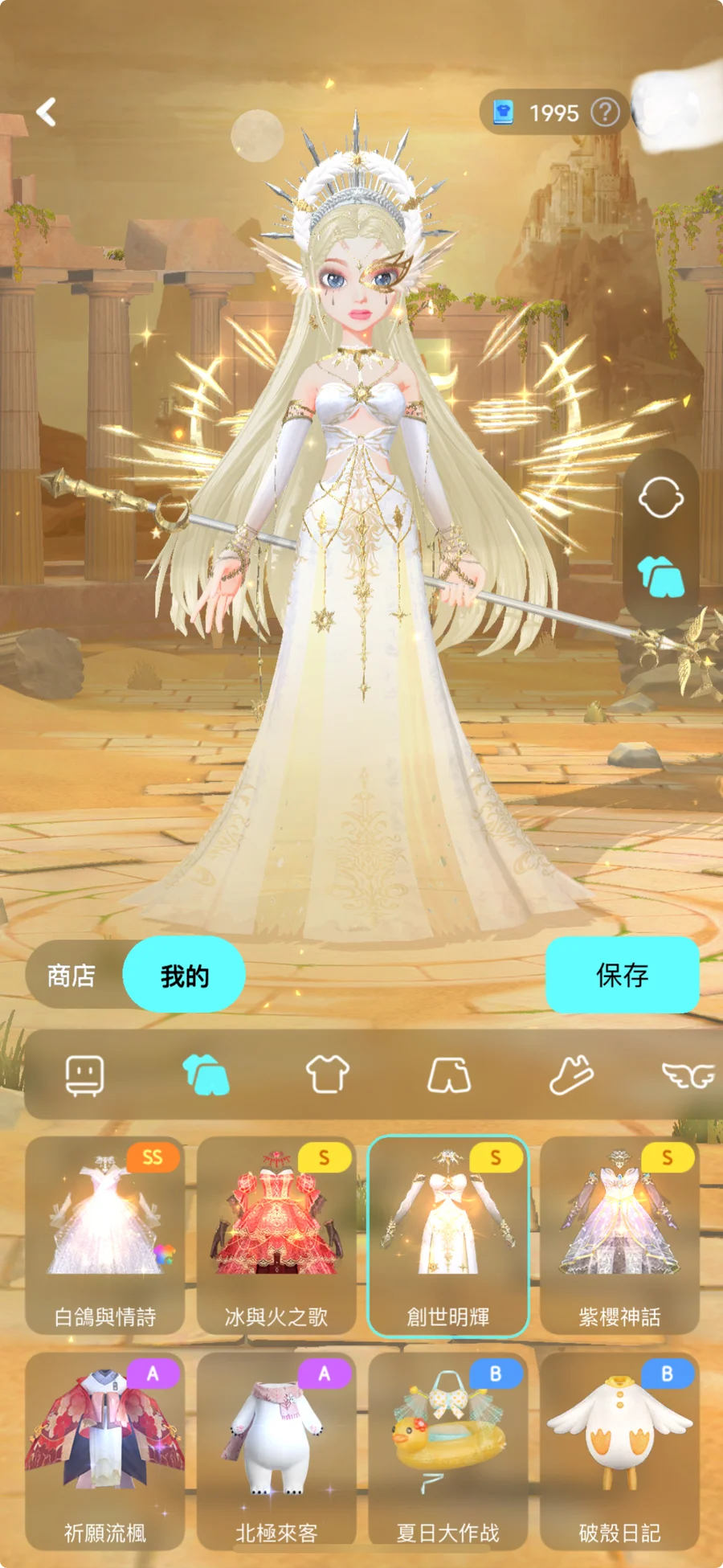Choose the 祈願流楓 outfit
Screen dimensions: 723x1568
pos(105,1451)
